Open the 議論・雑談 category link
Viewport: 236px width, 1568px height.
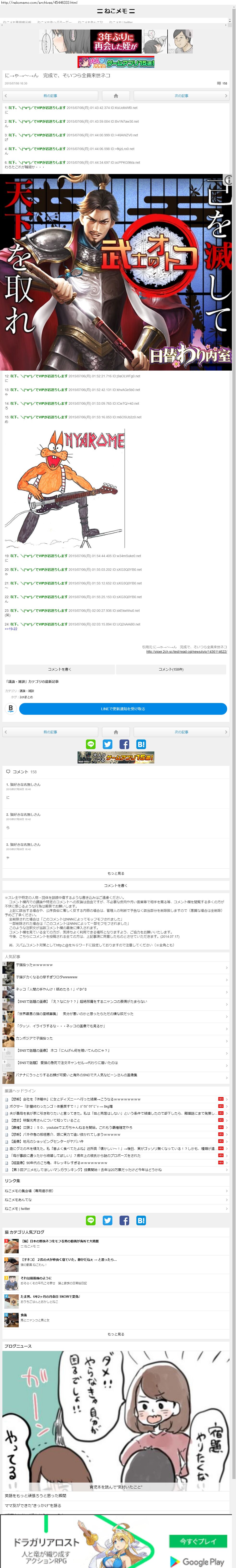(x=26, y=691)
